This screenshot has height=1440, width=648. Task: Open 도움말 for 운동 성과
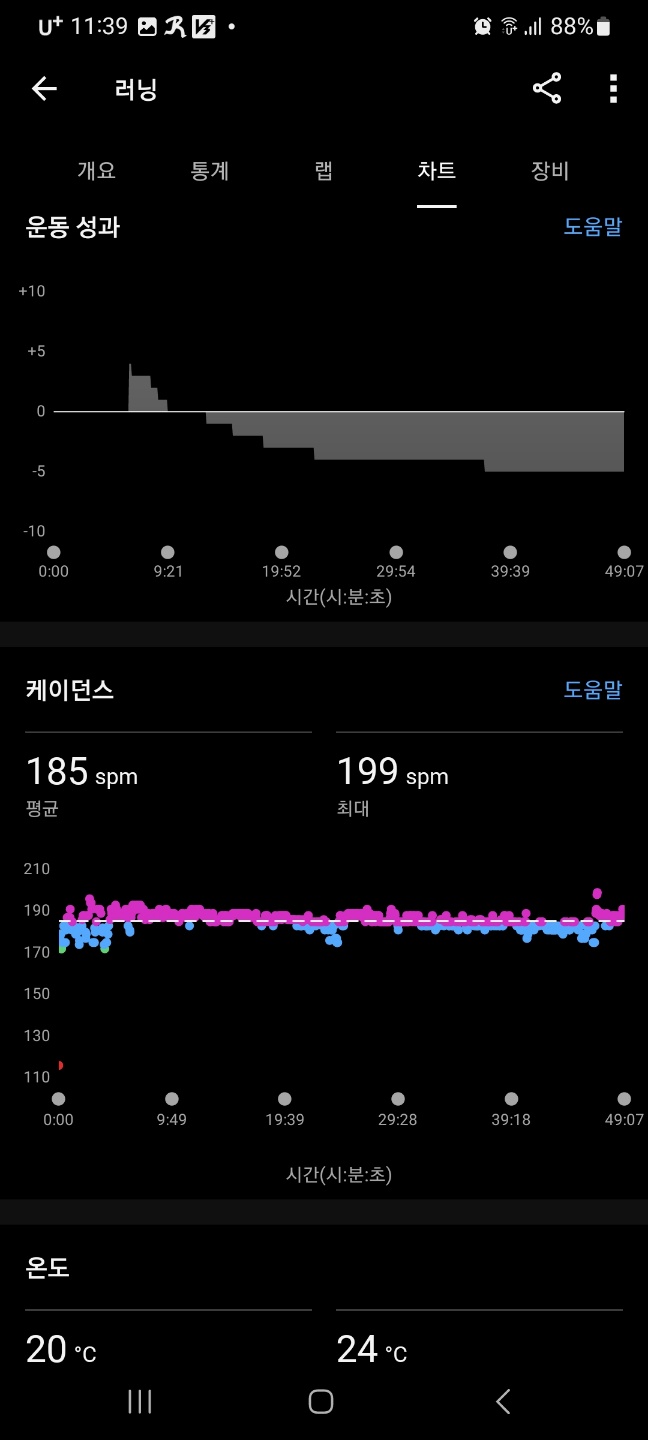coord(592,227)
